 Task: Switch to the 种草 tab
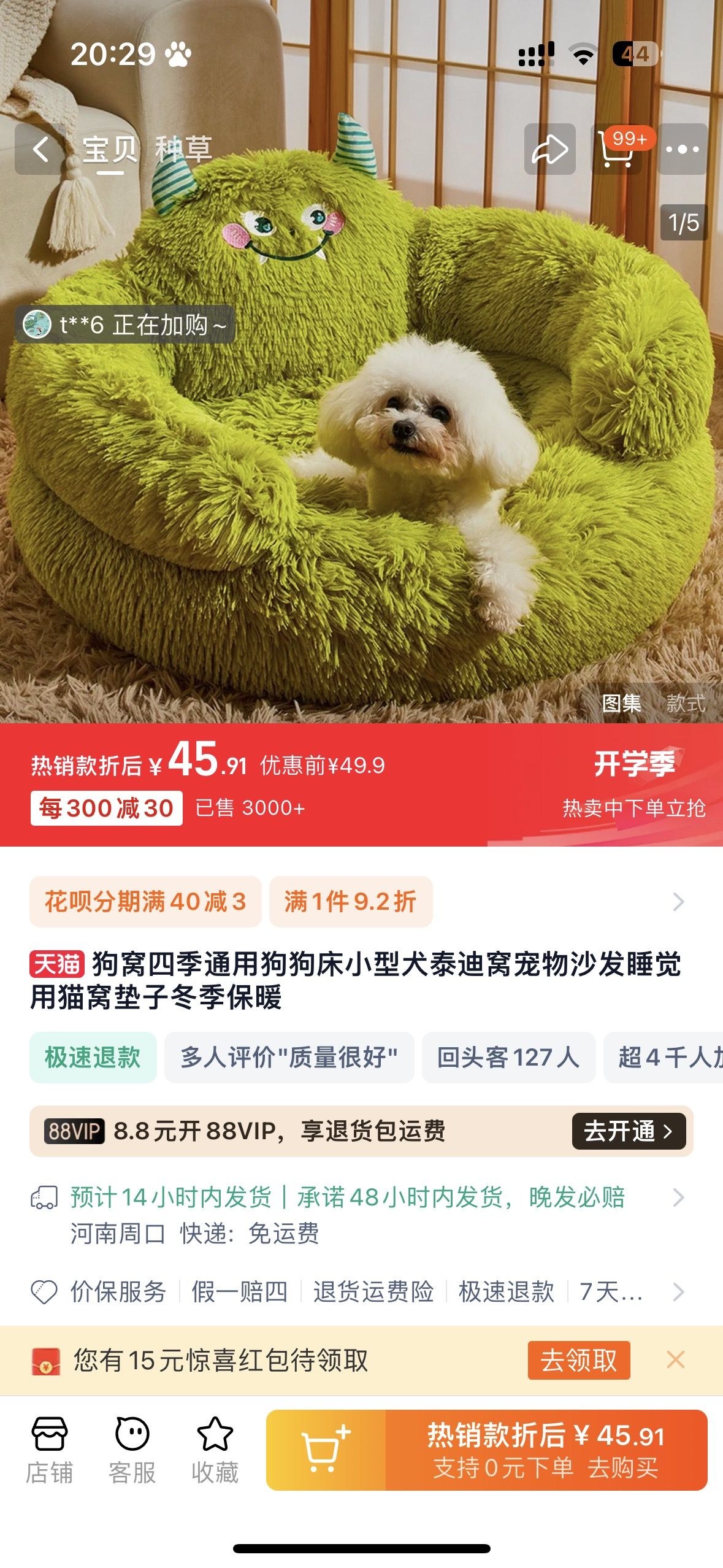tap(183, 149)
